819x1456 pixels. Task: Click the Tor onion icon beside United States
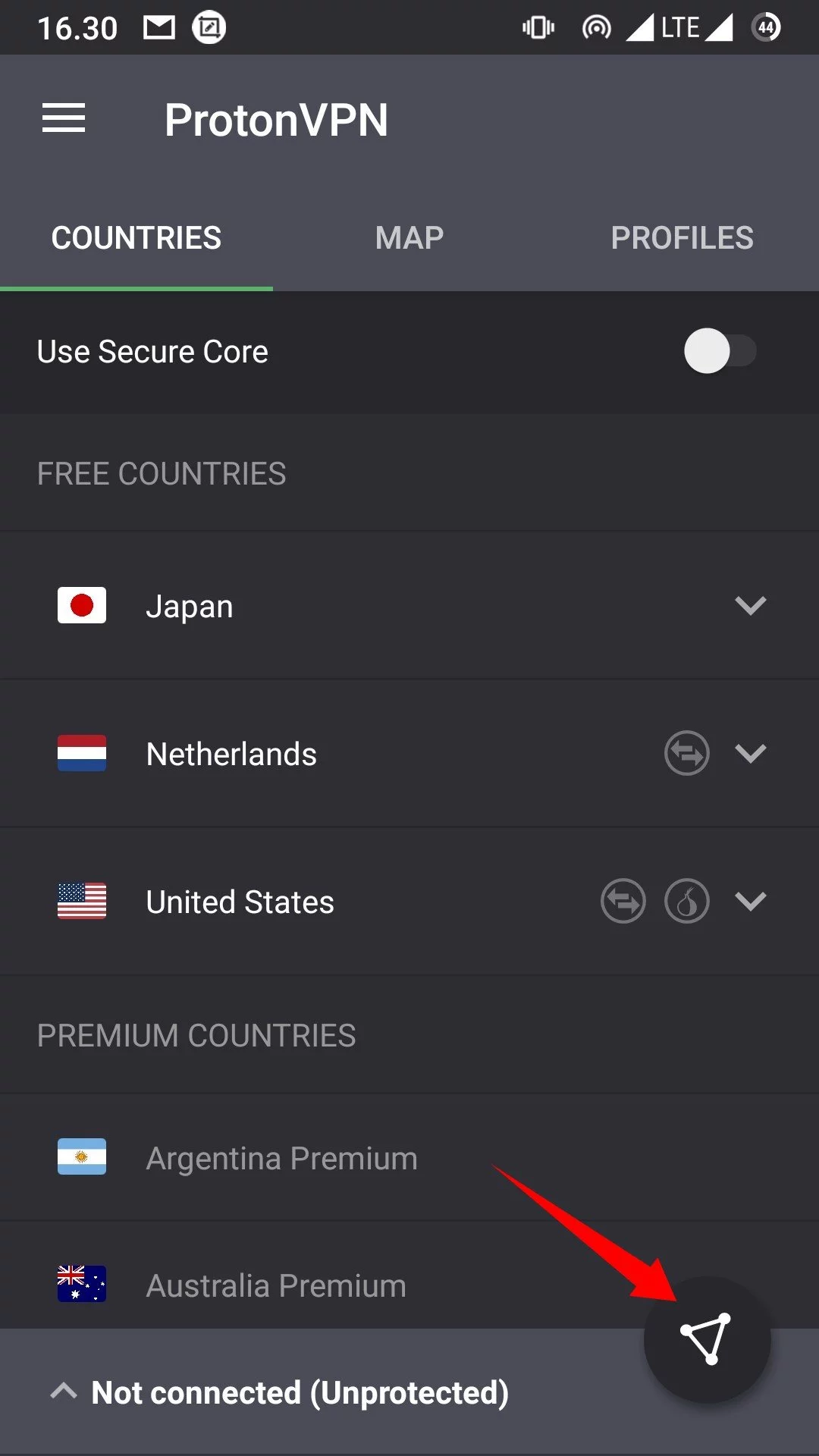[687, 901]
